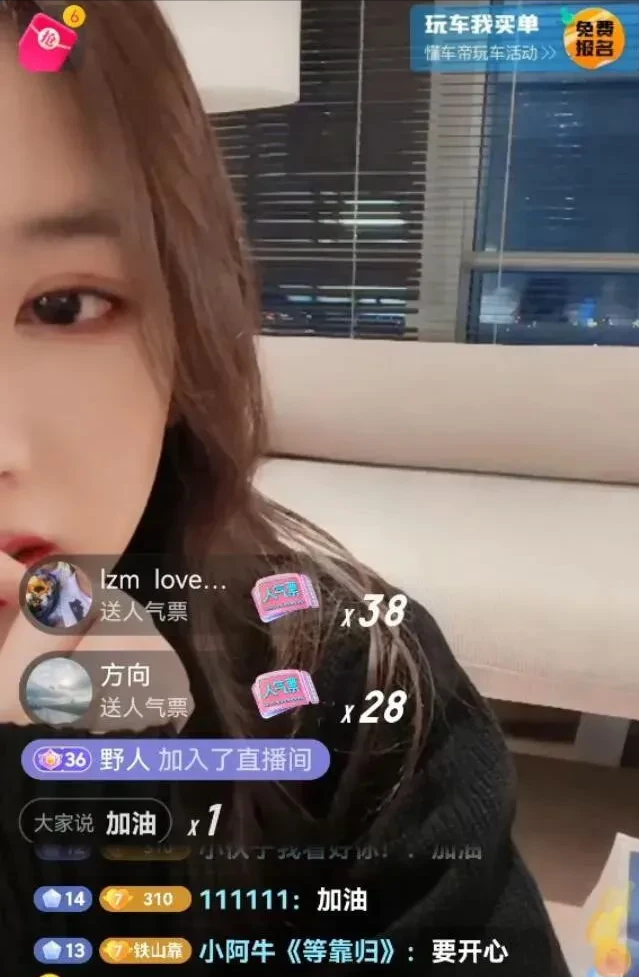View 方向's profile avatar
The image size is (639, 977).
tap(58, 690)
